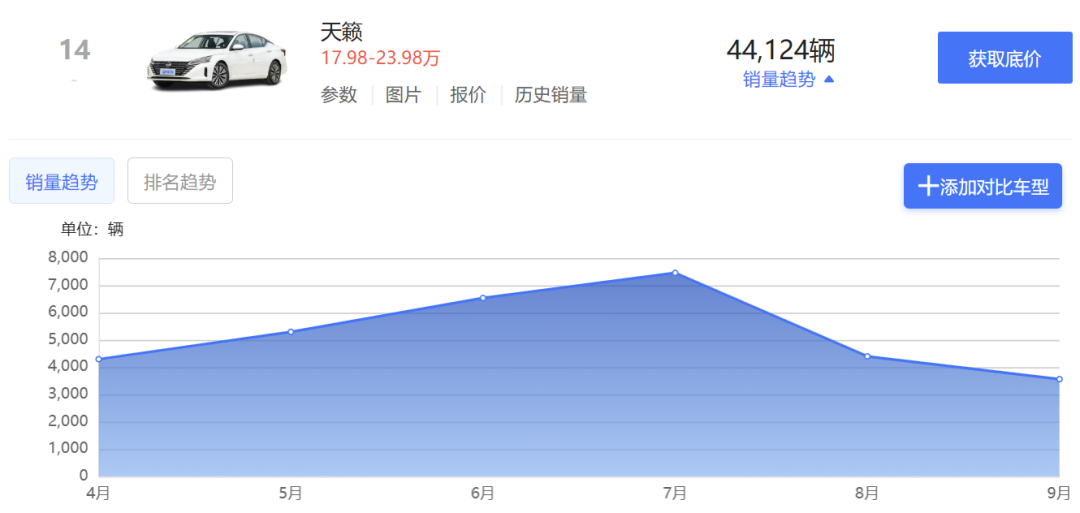Viewport: 1080px width, 513px height.
Task: Switch to the 排名趋势 tab
Action: tap(180, 181)
